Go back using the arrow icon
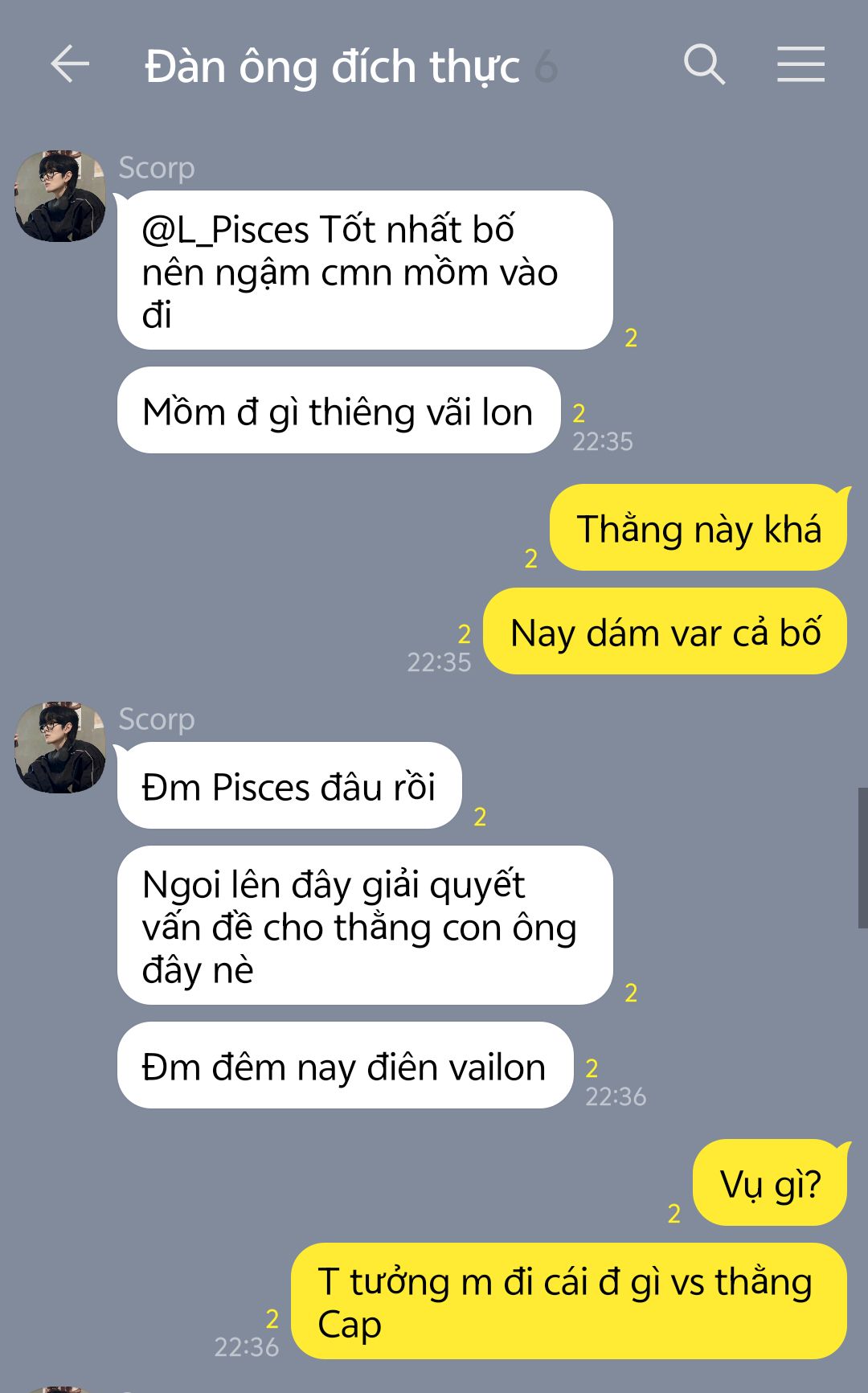This screenshot has height=1393, width=868. [x=70, y=64]
